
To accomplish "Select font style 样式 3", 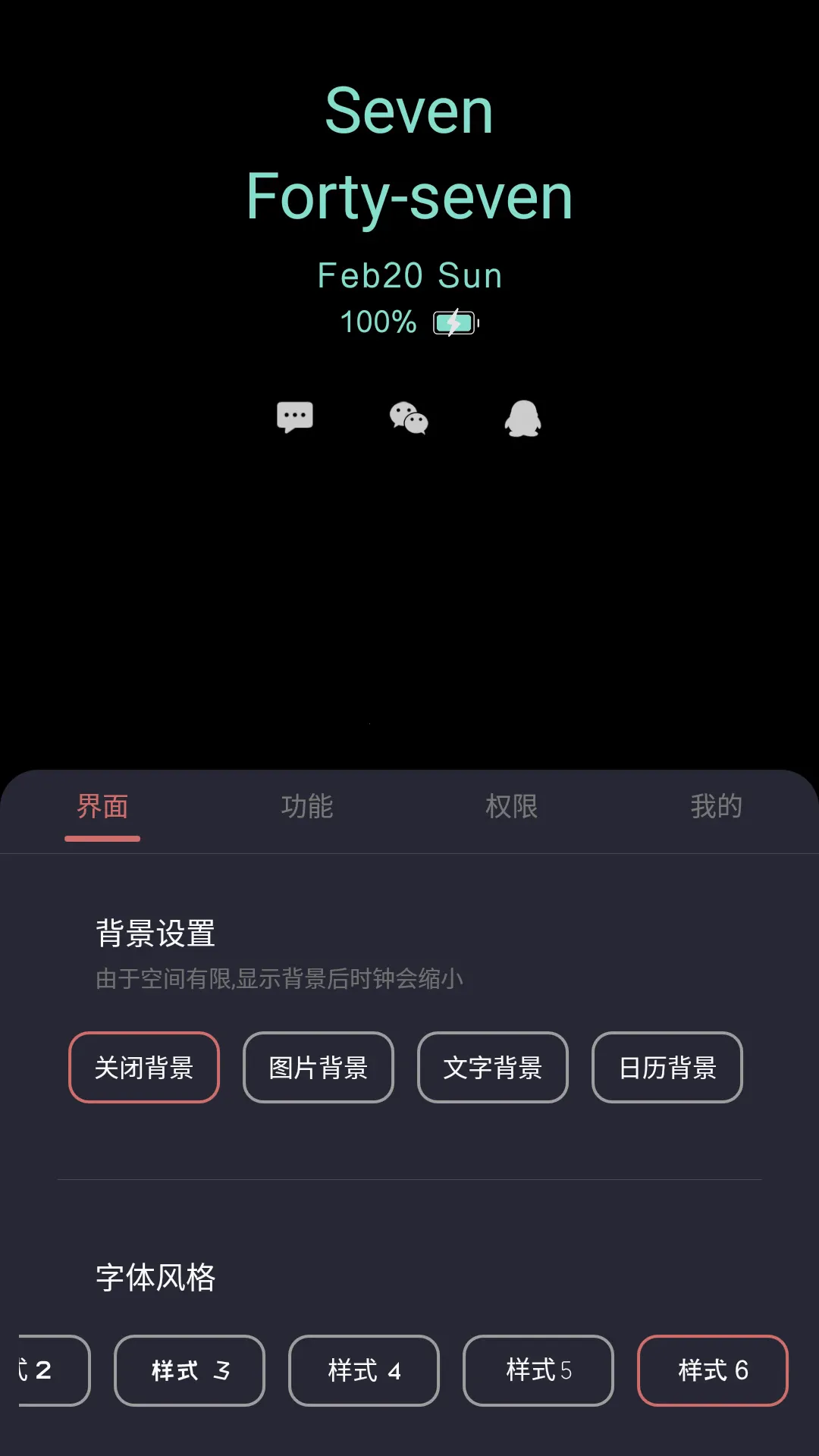I will (x=189, y=1370).
